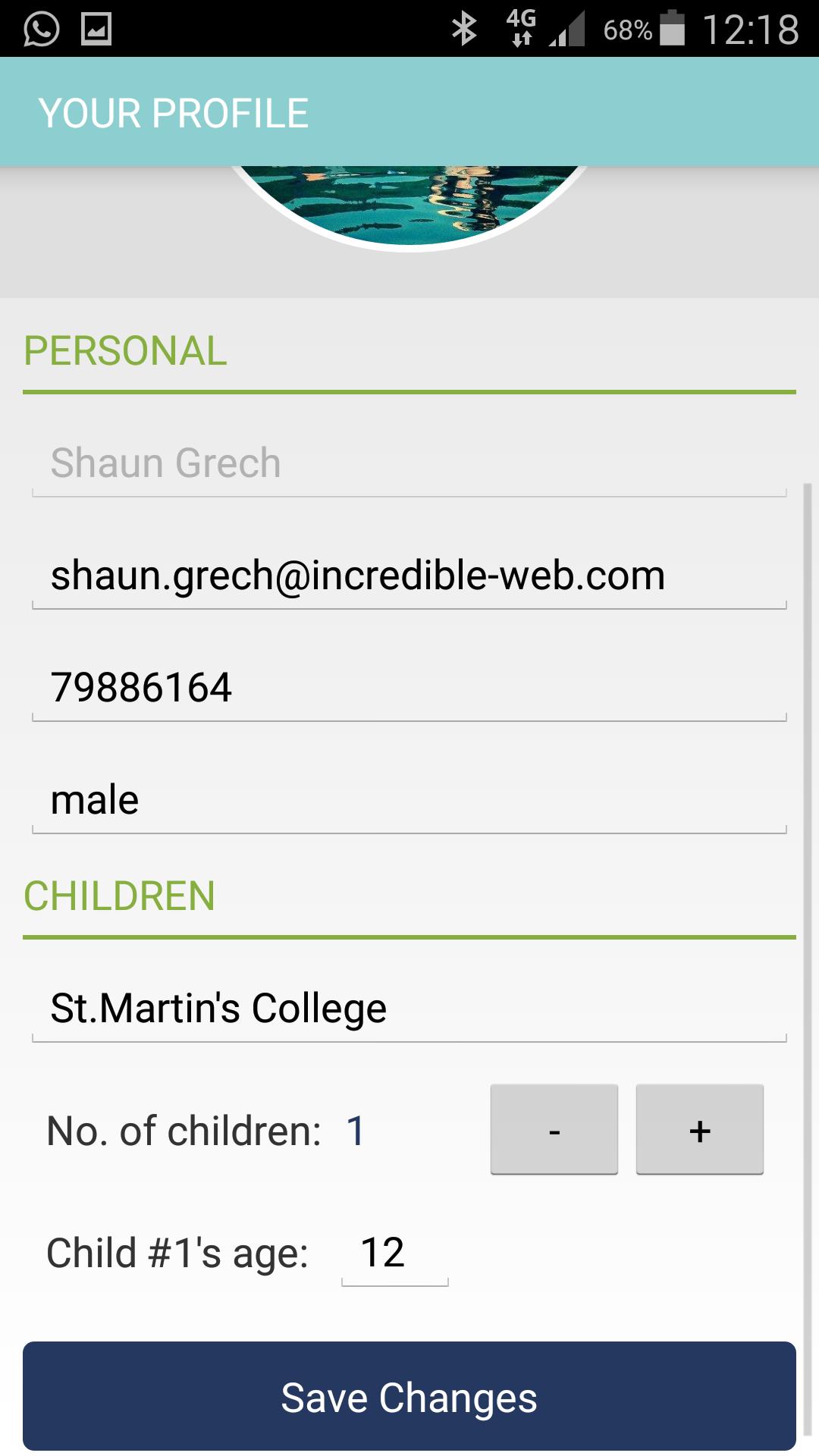The image size is (819, 1456).
Task: Edit the phone number 79886164
Action: (409, 688)
